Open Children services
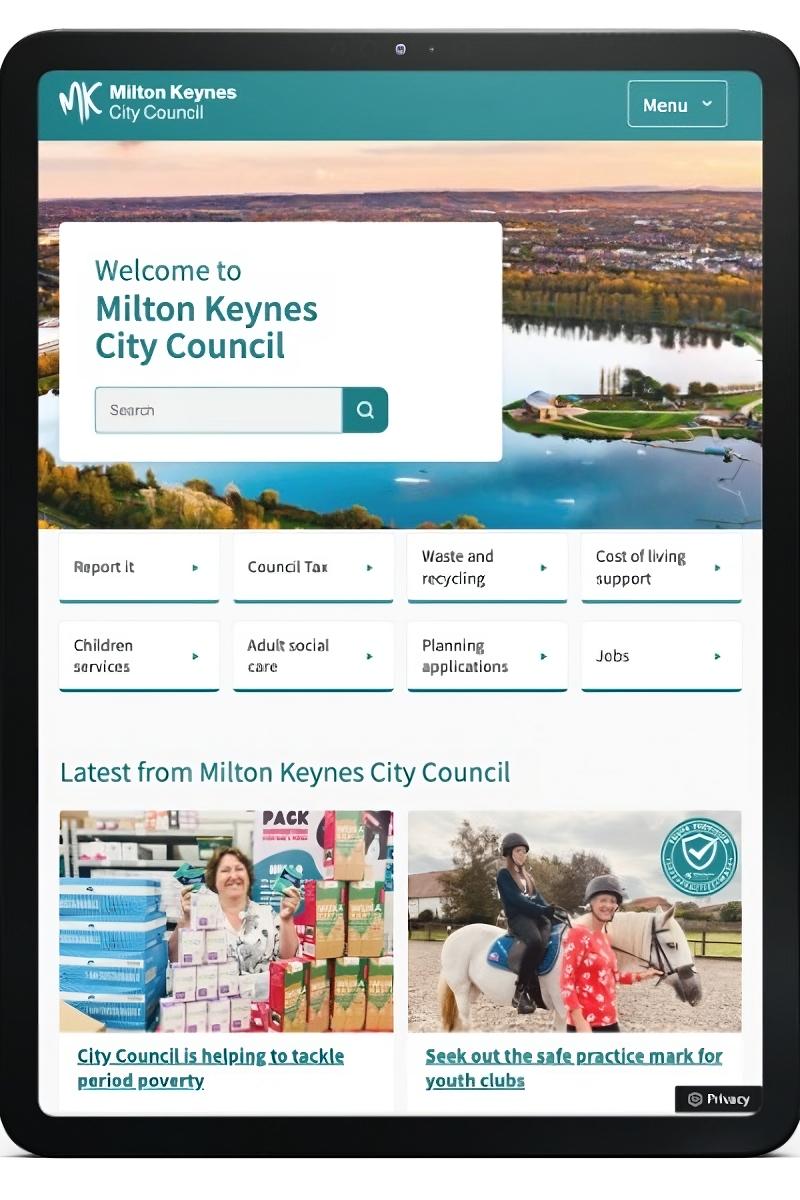800x1200 pixels. [x=139, y=656]
